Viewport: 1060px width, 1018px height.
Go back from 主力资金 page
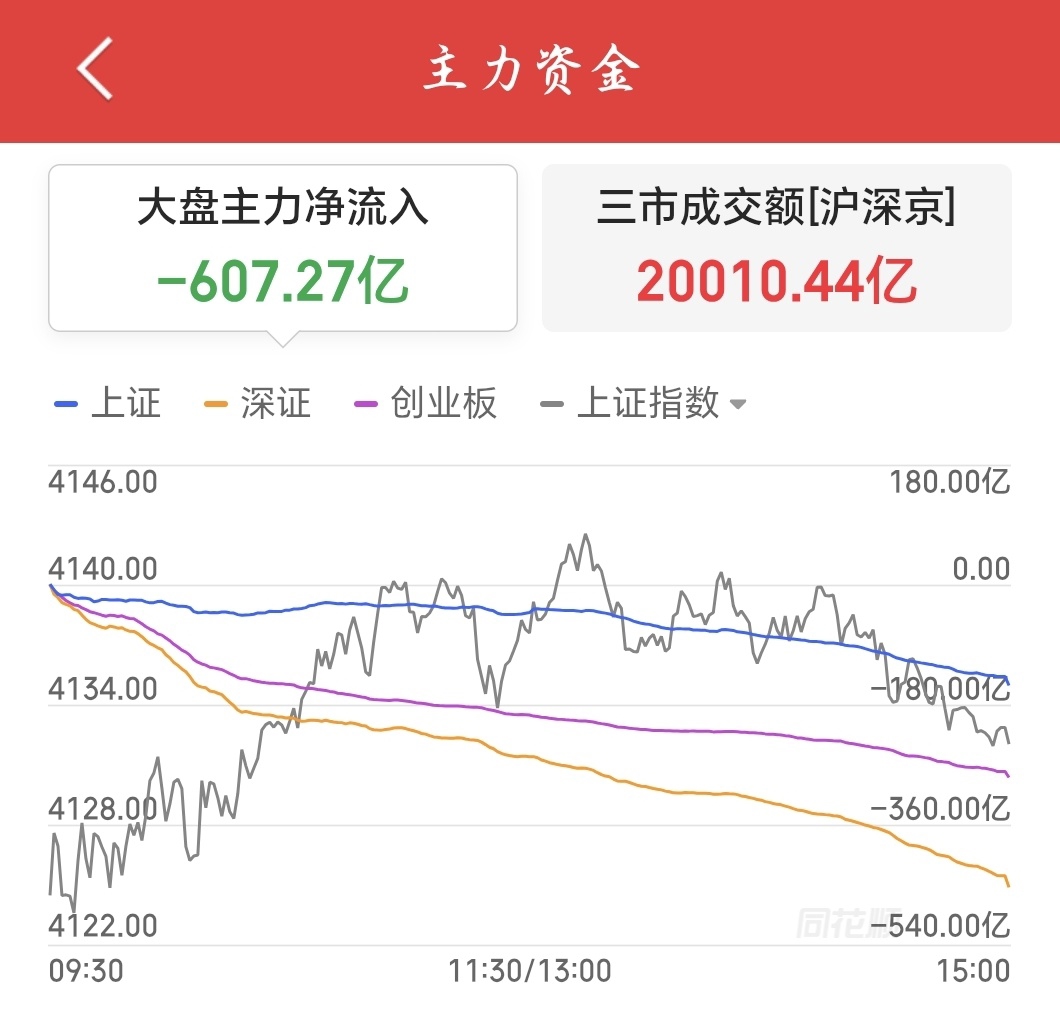[95, 69]
